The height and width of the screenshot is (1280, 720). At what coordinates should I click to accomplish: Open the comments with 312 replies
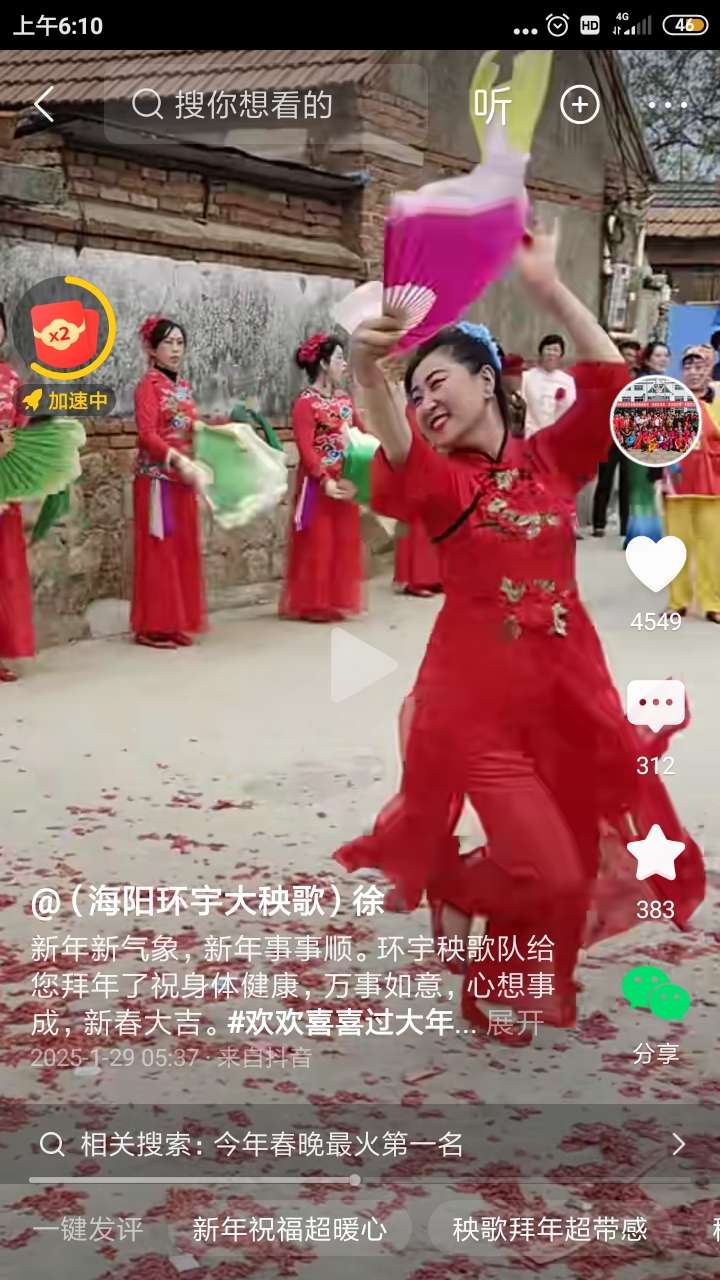point(656,708)
